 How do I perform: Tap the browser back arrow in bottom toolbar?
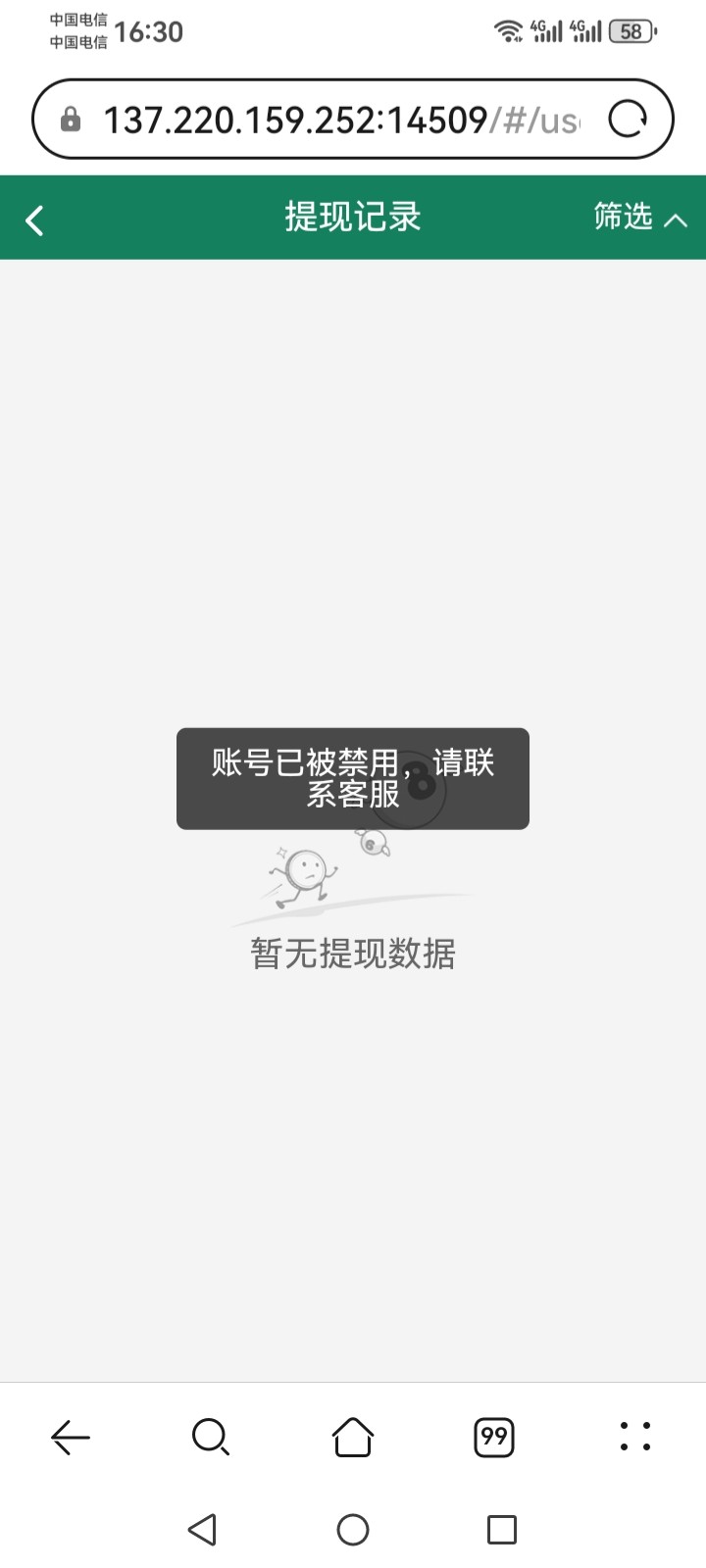point(71,1438)
